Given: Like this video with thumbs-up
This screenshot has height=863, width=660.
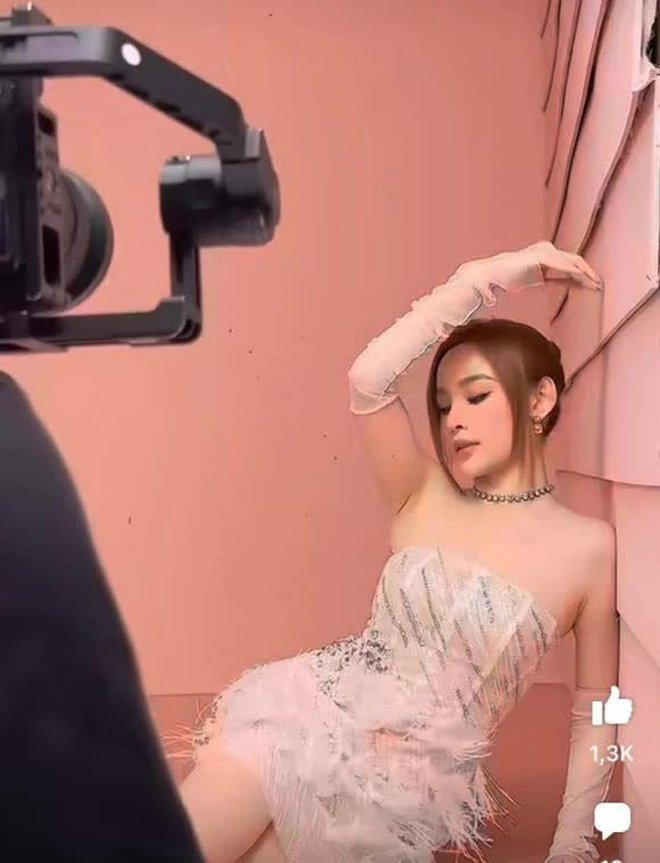Looking at the screenshot, I should pyautogui.click(x=611, y=709).
